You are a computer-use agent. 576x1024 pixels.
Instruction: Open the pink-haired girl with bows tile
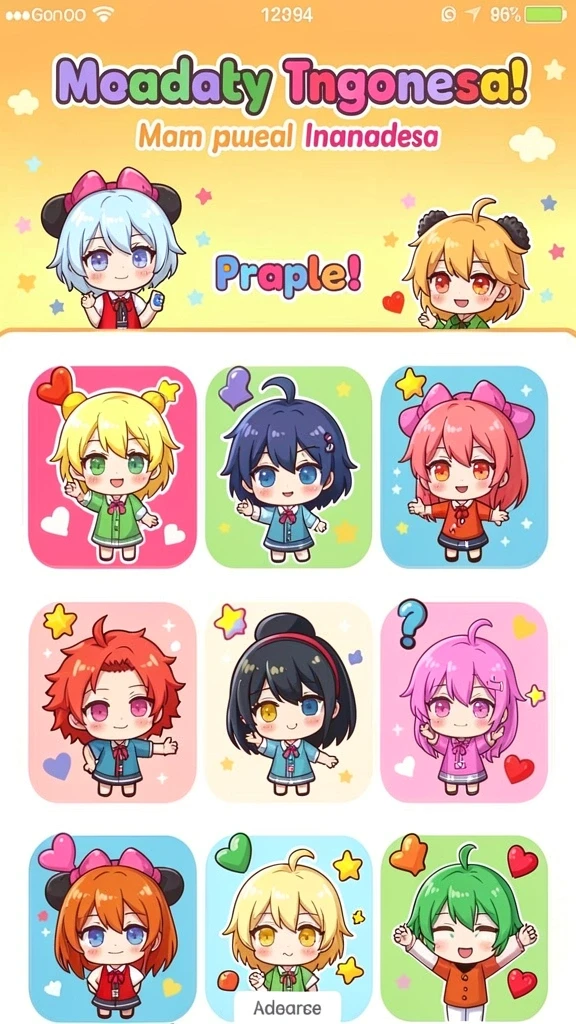pos(464,466)
